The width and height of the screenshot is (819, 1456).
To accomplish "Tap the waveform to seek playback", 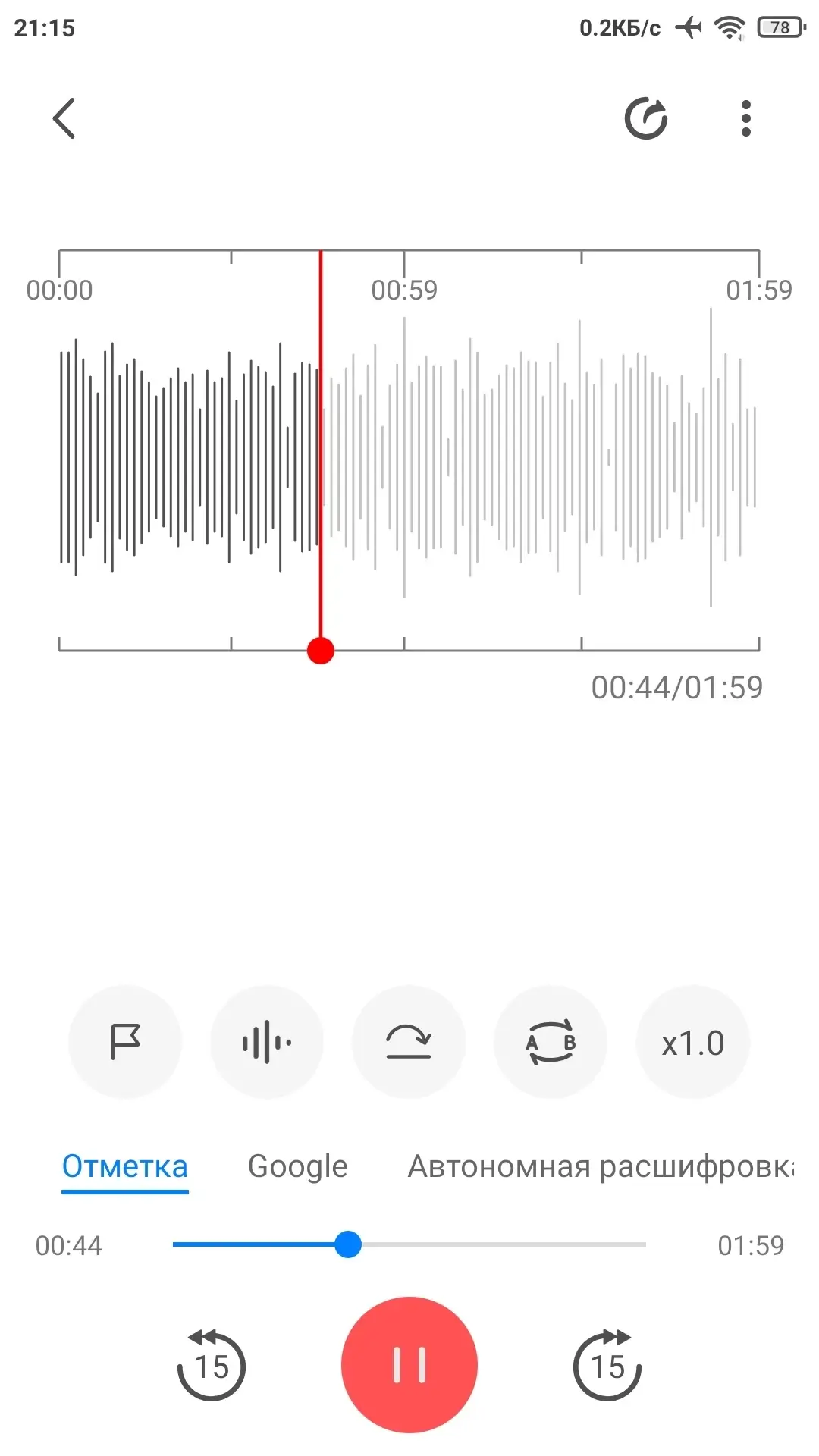I will pyautogui.click(x=493, y=455).
